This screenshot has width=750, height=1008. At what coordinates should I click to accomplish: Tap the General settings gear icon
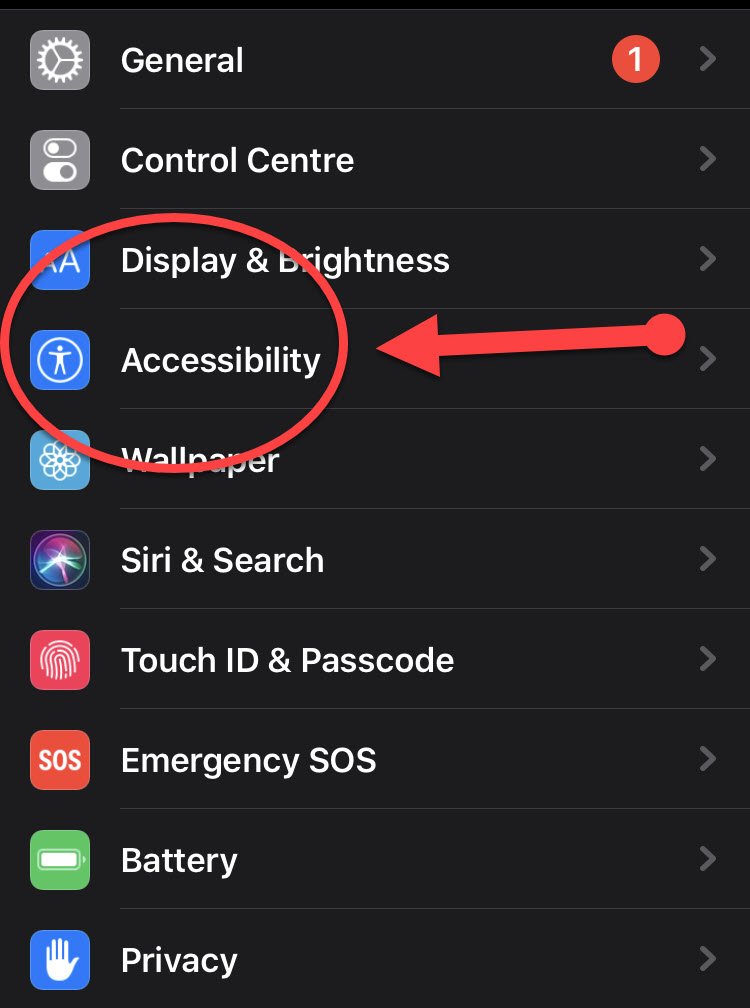point(60,60)
